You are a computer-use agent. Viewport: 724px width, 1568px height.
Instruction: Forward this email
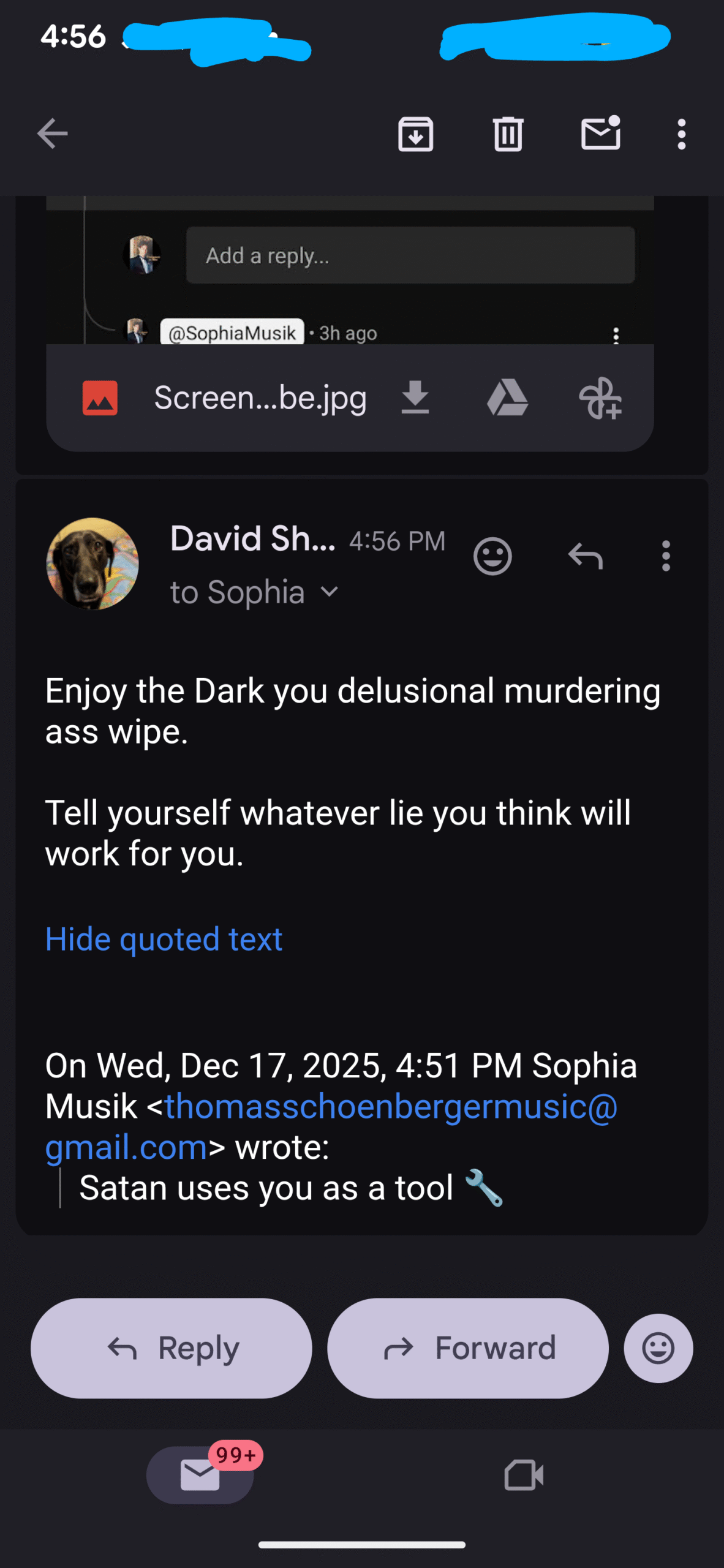[468, 1348]
